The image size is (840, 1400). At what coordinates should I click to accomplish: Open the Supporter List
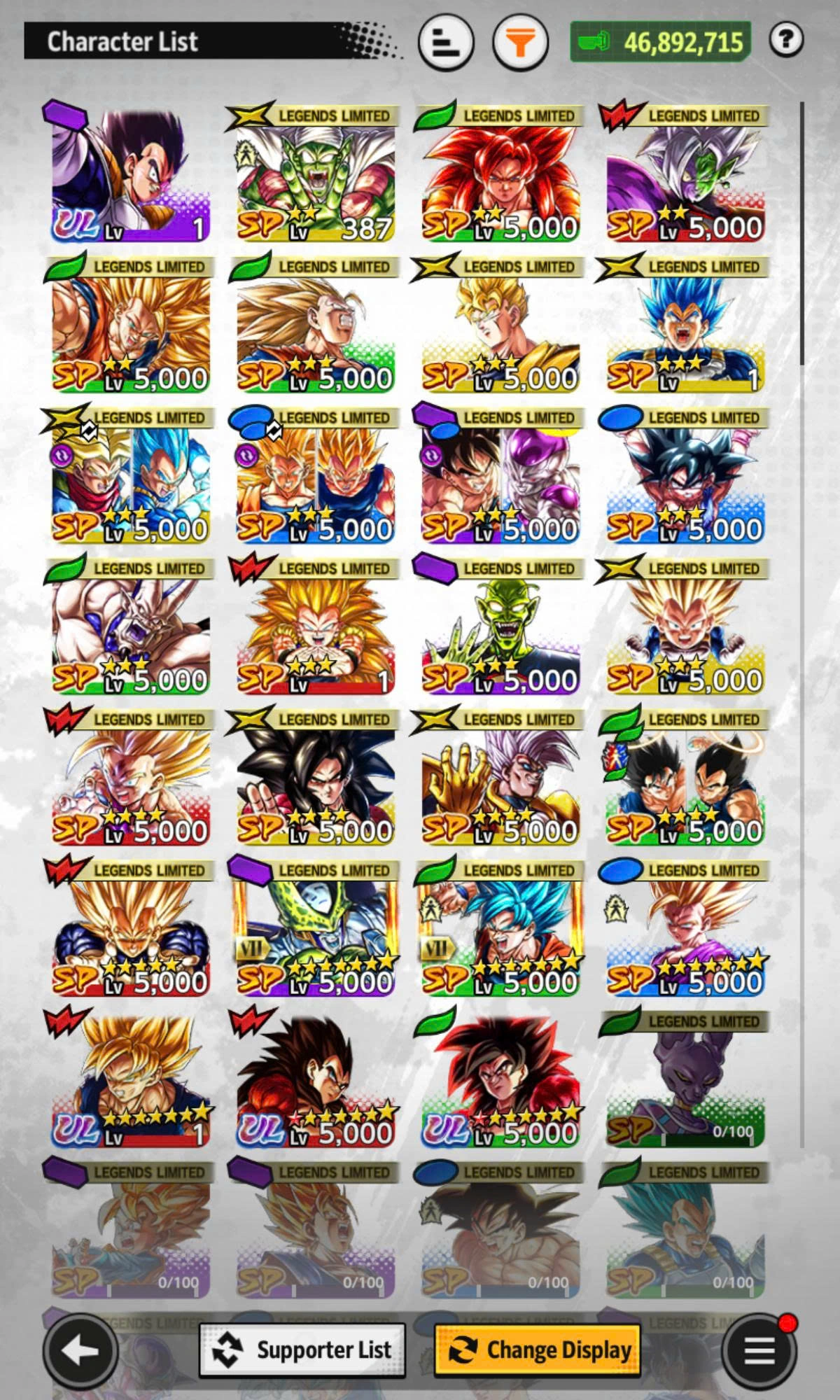click(302, 1350)
